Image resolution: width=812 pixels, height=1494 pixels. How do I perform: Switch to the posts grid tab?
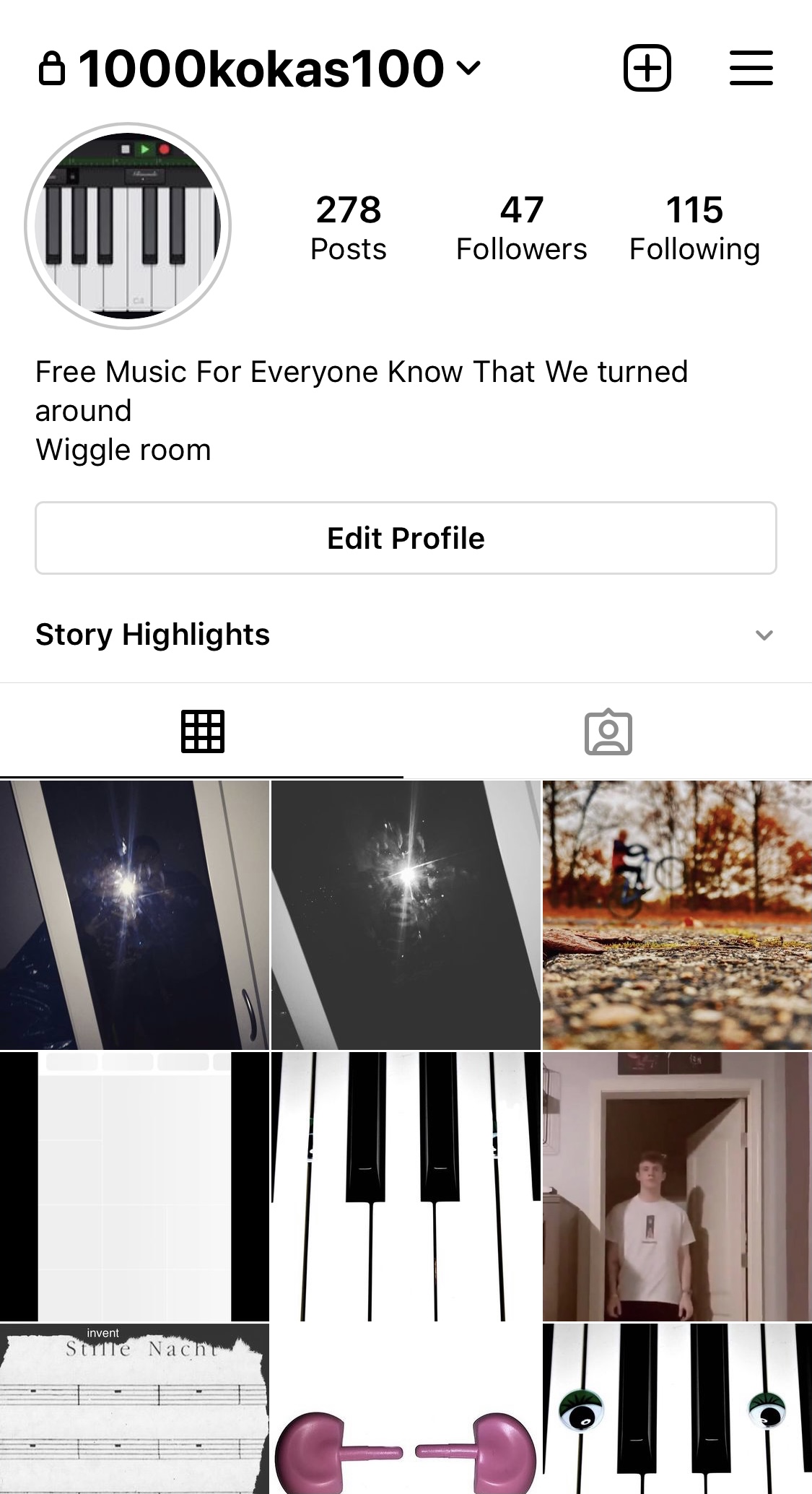pos(202,731)
